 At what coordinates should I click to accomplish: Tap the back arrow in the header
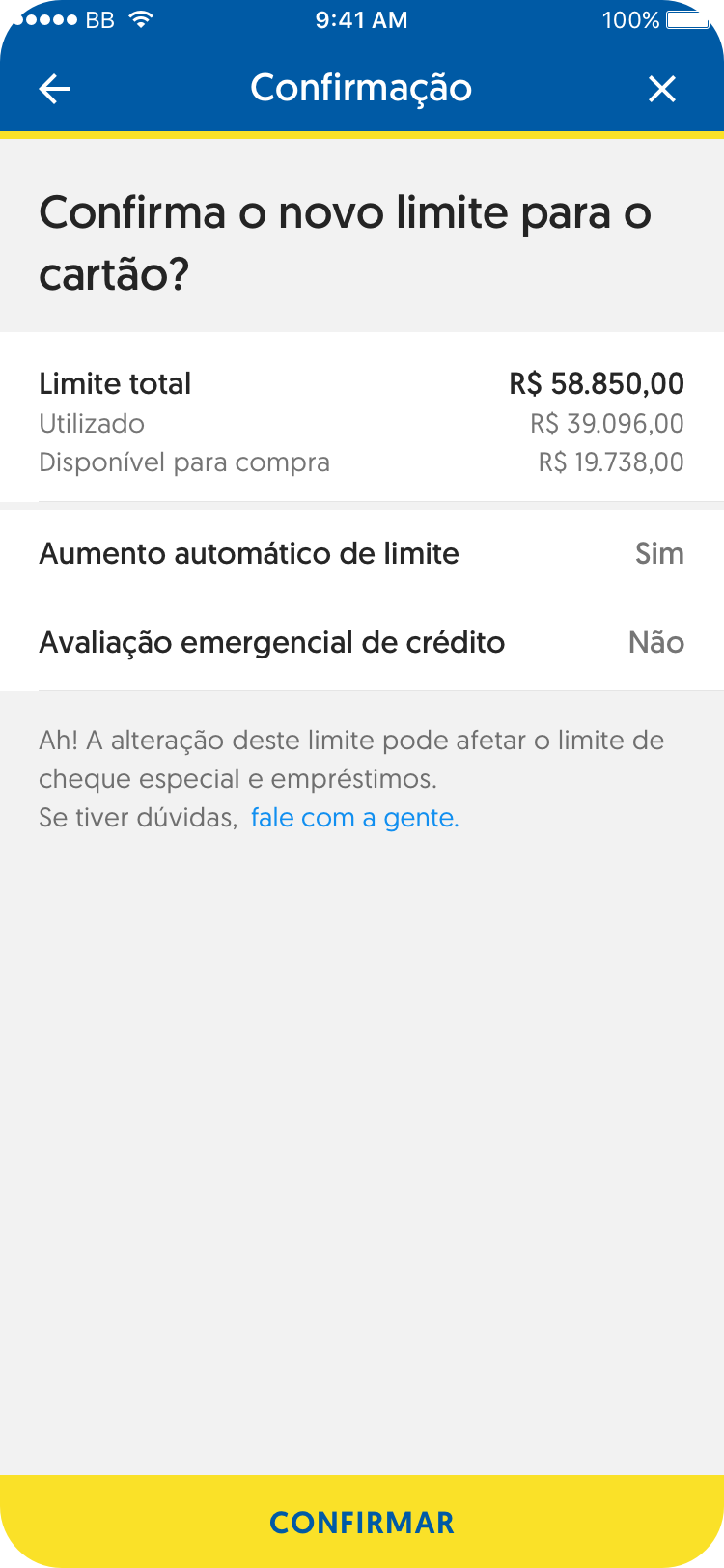[x=55, y=88]
